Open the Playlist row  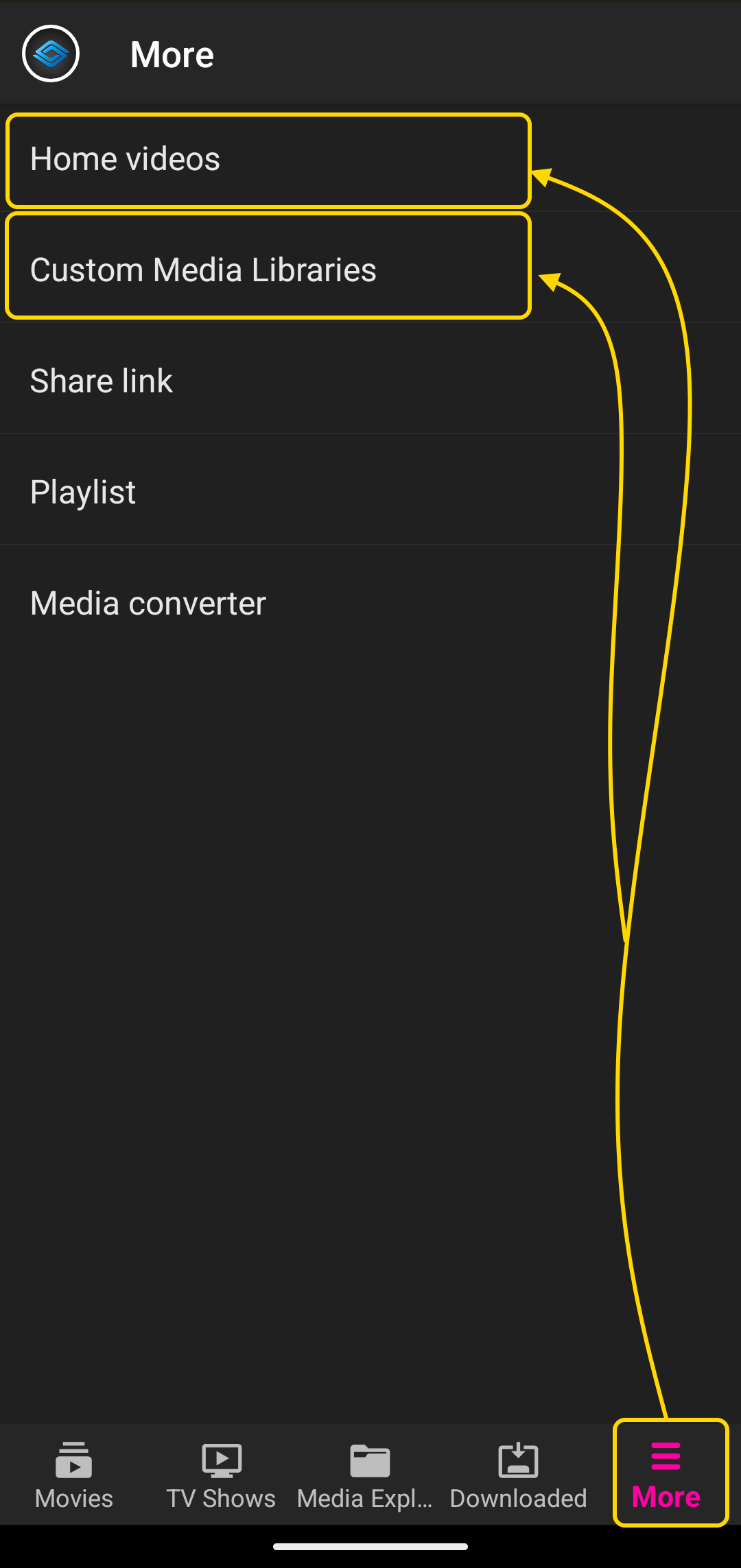[x=370, y=491]
